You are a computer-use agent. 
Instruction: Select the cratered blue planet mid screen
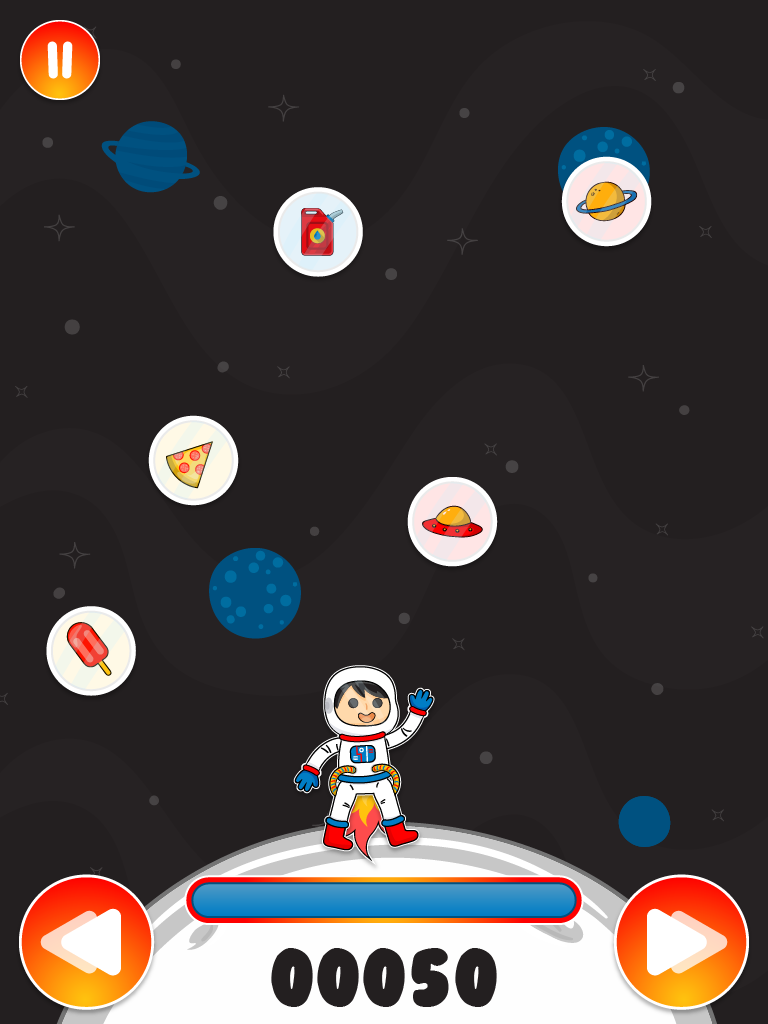tap(255, 592)
